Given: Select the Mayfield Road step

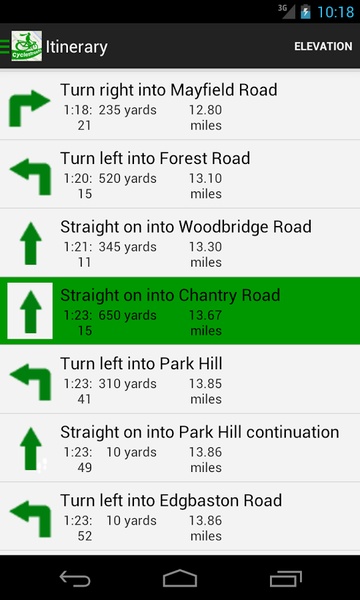Looking at the screenshot, I should [180, 106].
